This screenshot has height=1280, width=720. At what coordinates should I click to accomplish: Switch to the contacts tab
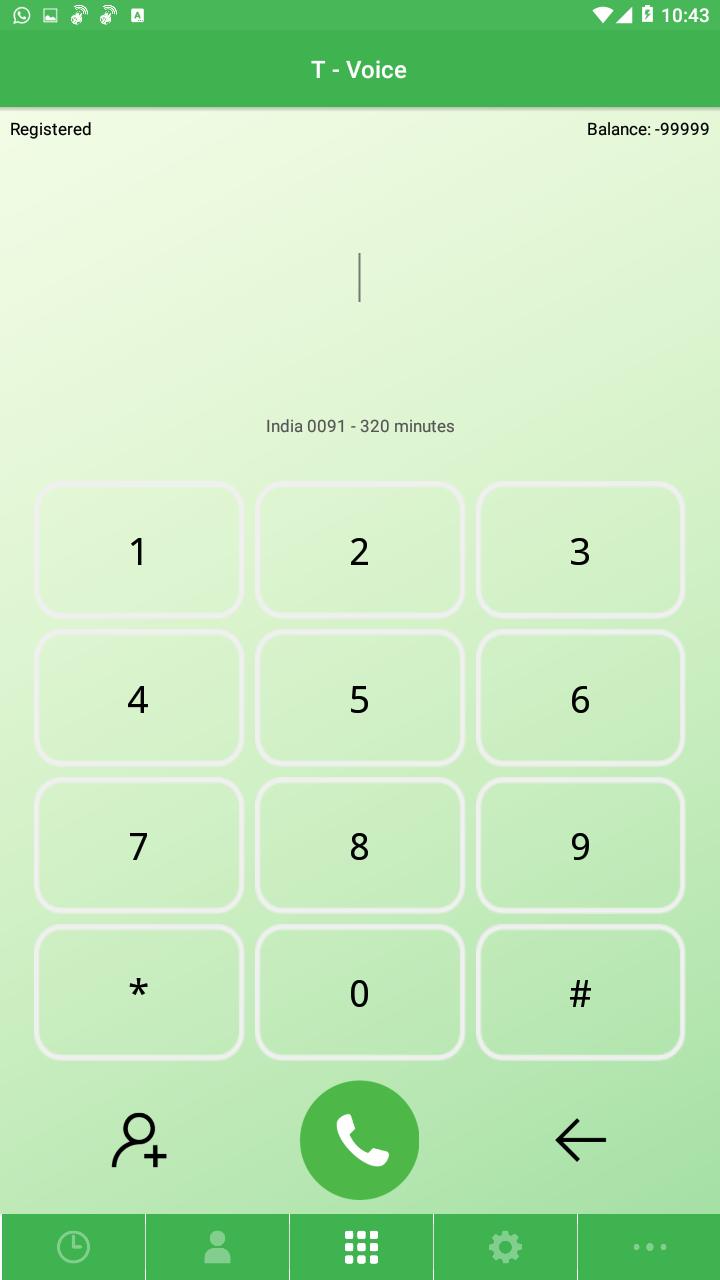217,1247
